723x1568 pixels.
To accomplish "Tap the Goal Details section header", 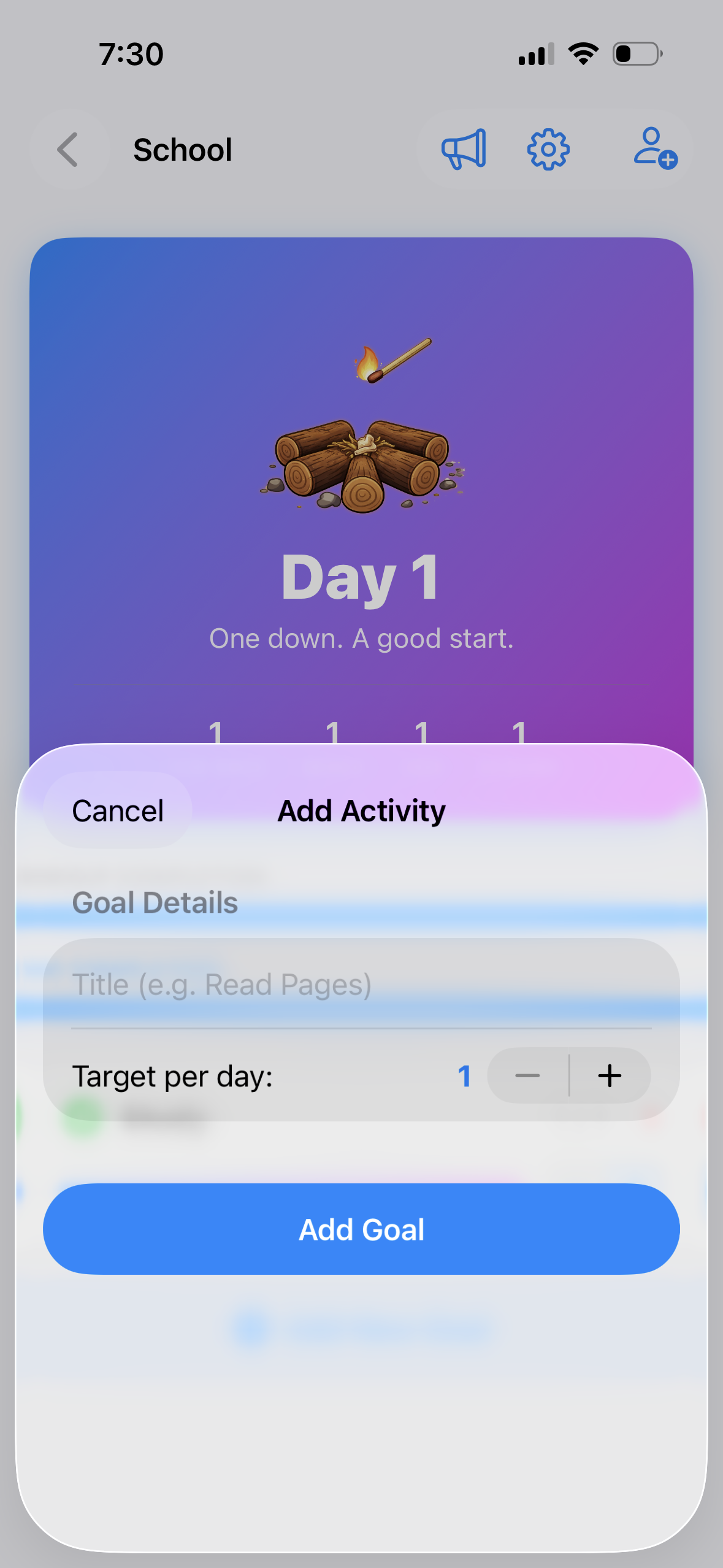I will point(155,902).
